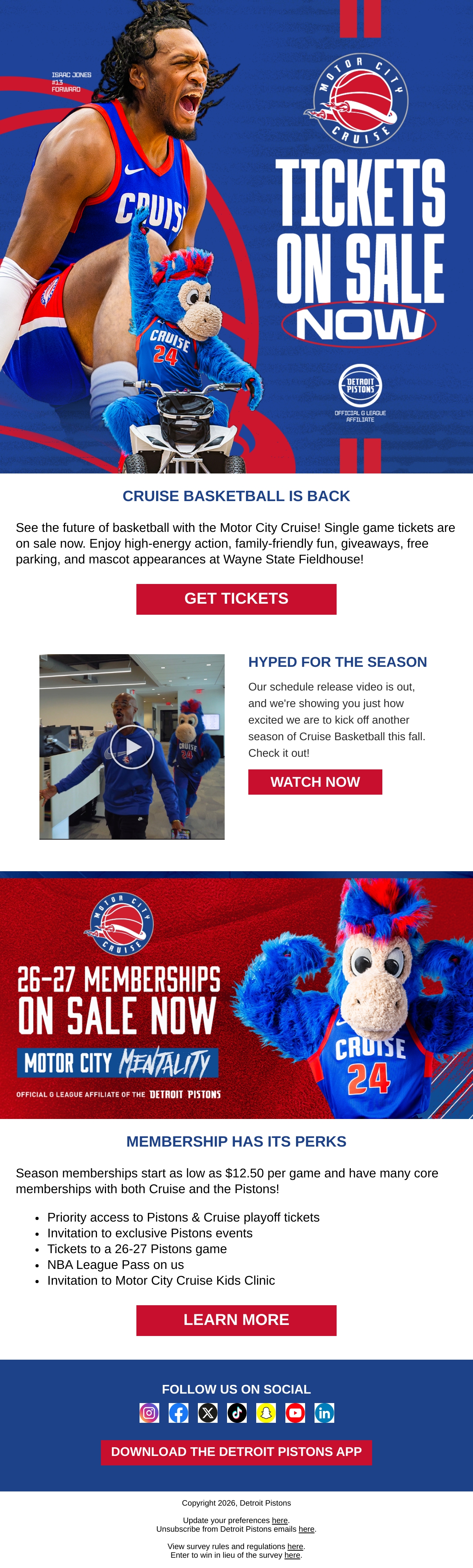Tap the GET TICKETS button
The image size is (473, 1568).
pyautogui.click(x=236, y=599)
